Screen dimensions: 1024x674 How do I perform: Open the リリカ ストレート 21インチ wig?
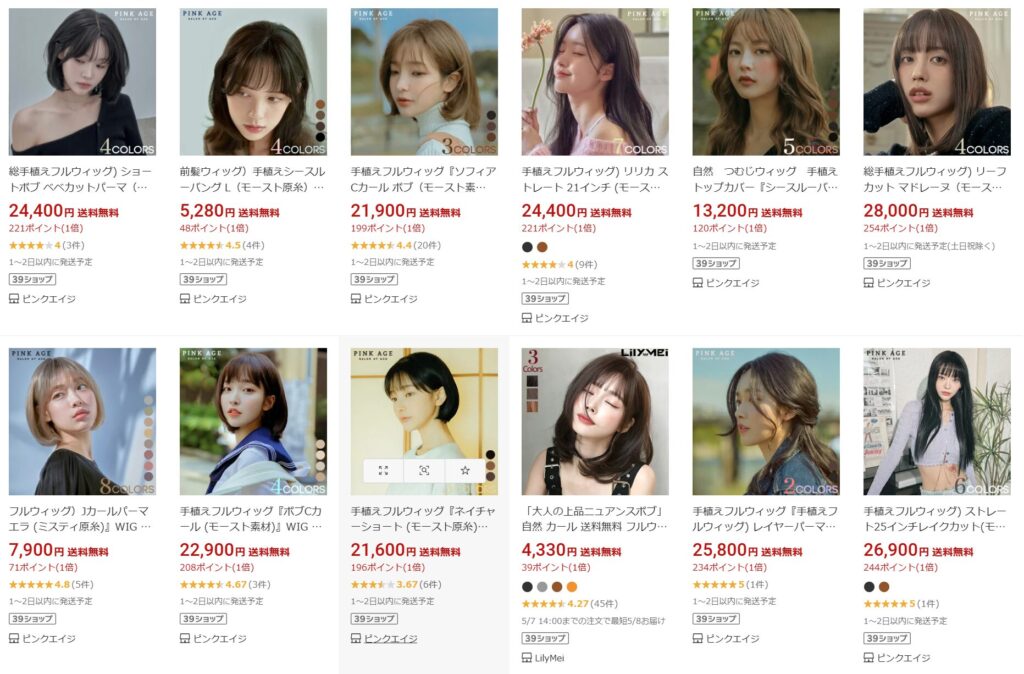click(x=594, y=179)
